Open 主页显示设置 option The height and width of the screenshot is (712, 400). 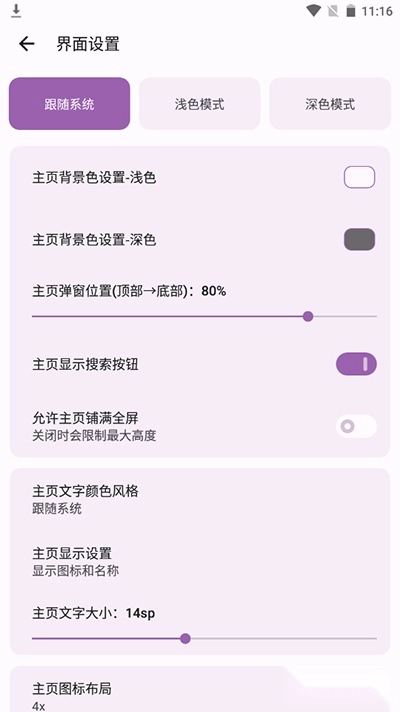200,562
